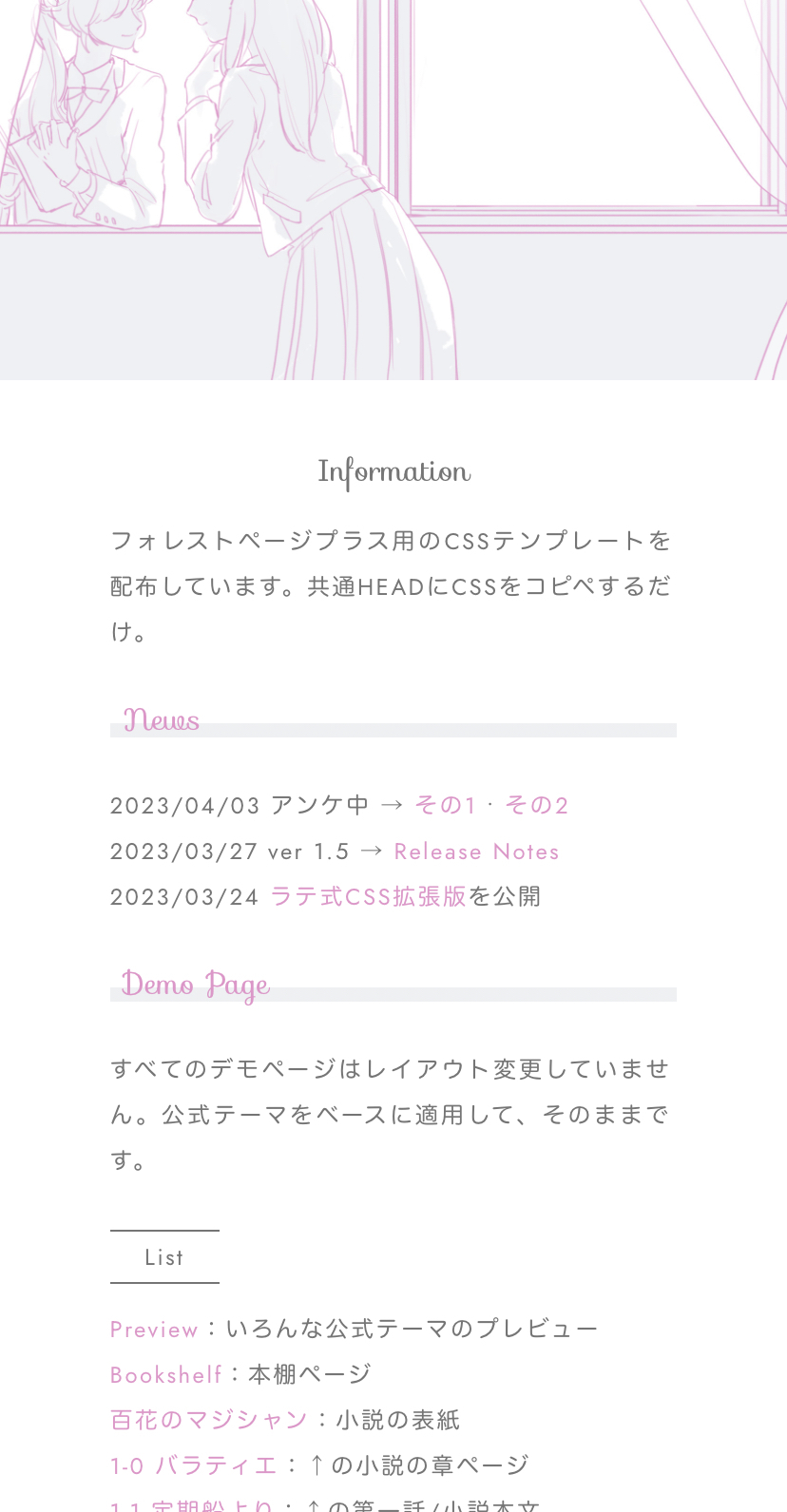Open the その2 survey link
787x1512 pixels.
536,806
